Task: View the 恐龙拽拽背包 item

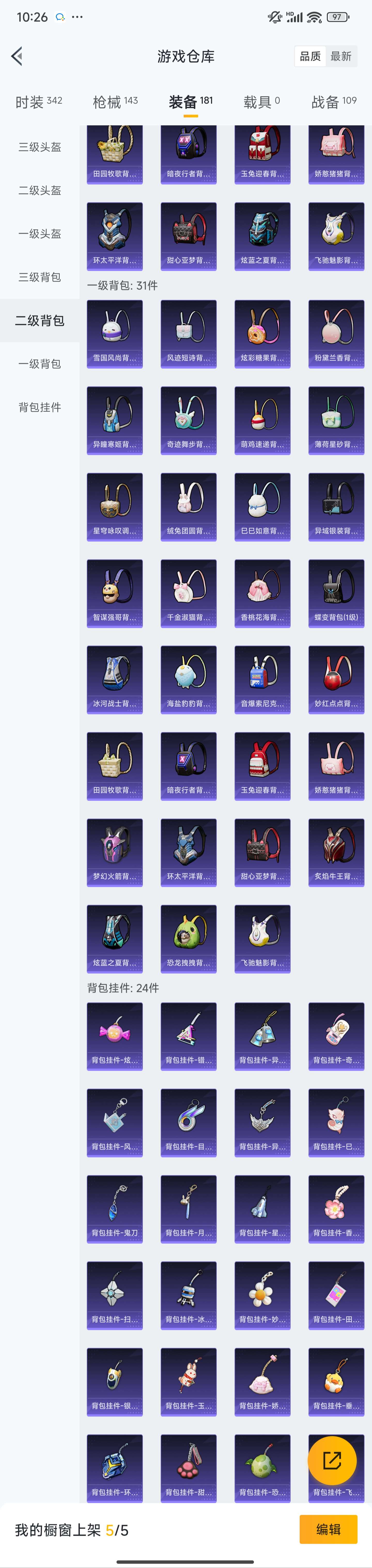Action: tap(188, 939)
